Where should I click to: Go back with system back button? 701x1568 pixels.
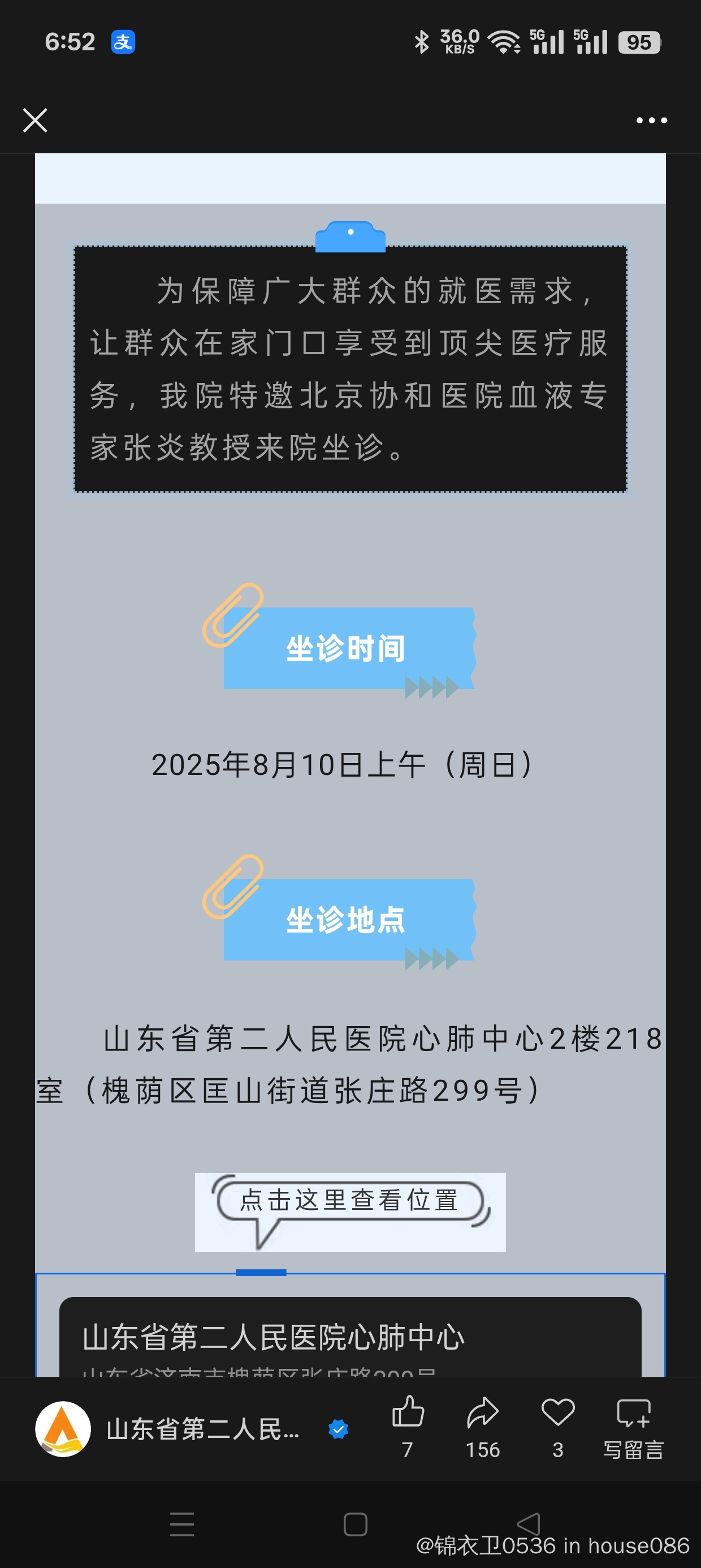527,1524
